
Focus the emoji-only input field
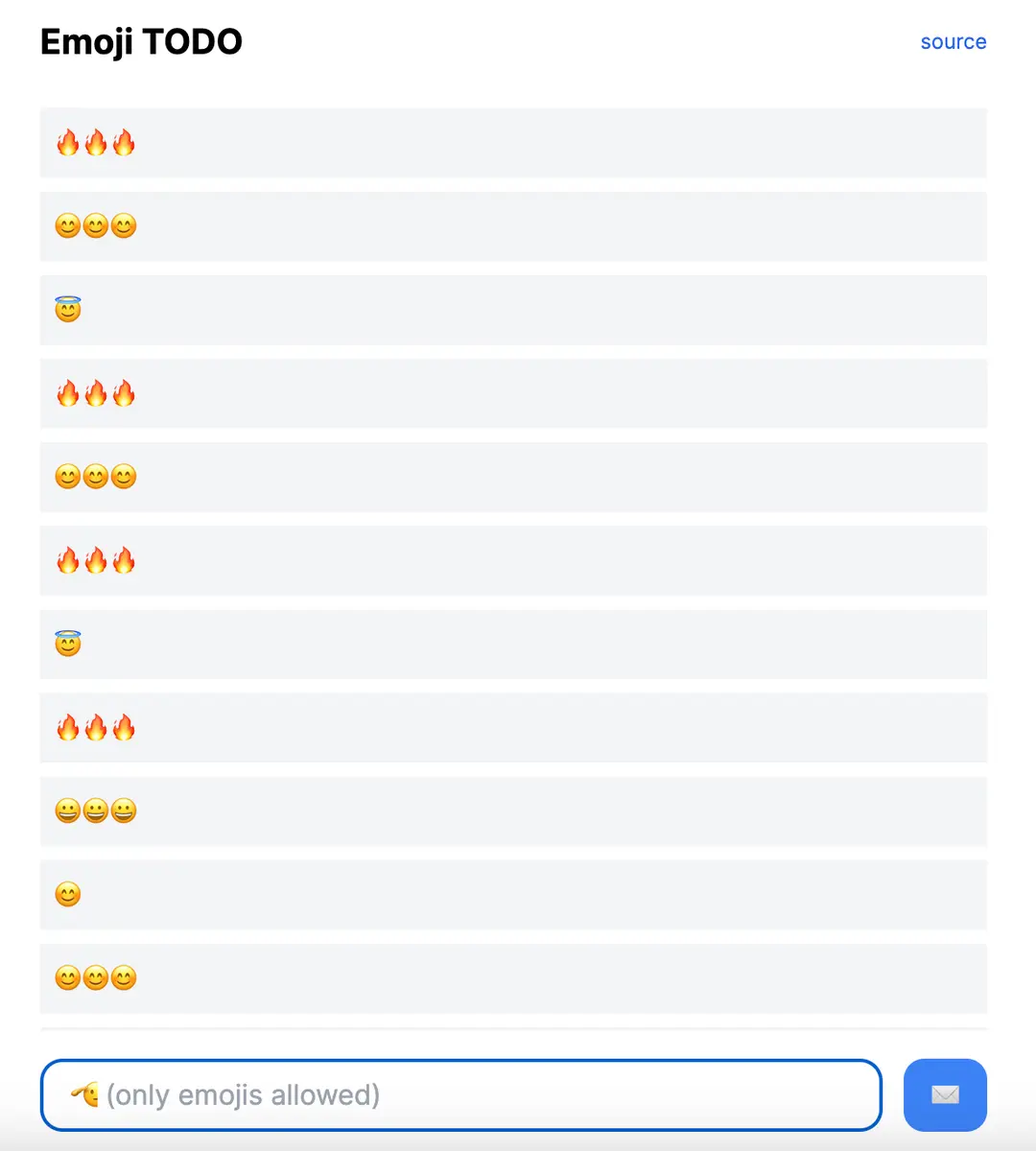(x=460, y=1094)
